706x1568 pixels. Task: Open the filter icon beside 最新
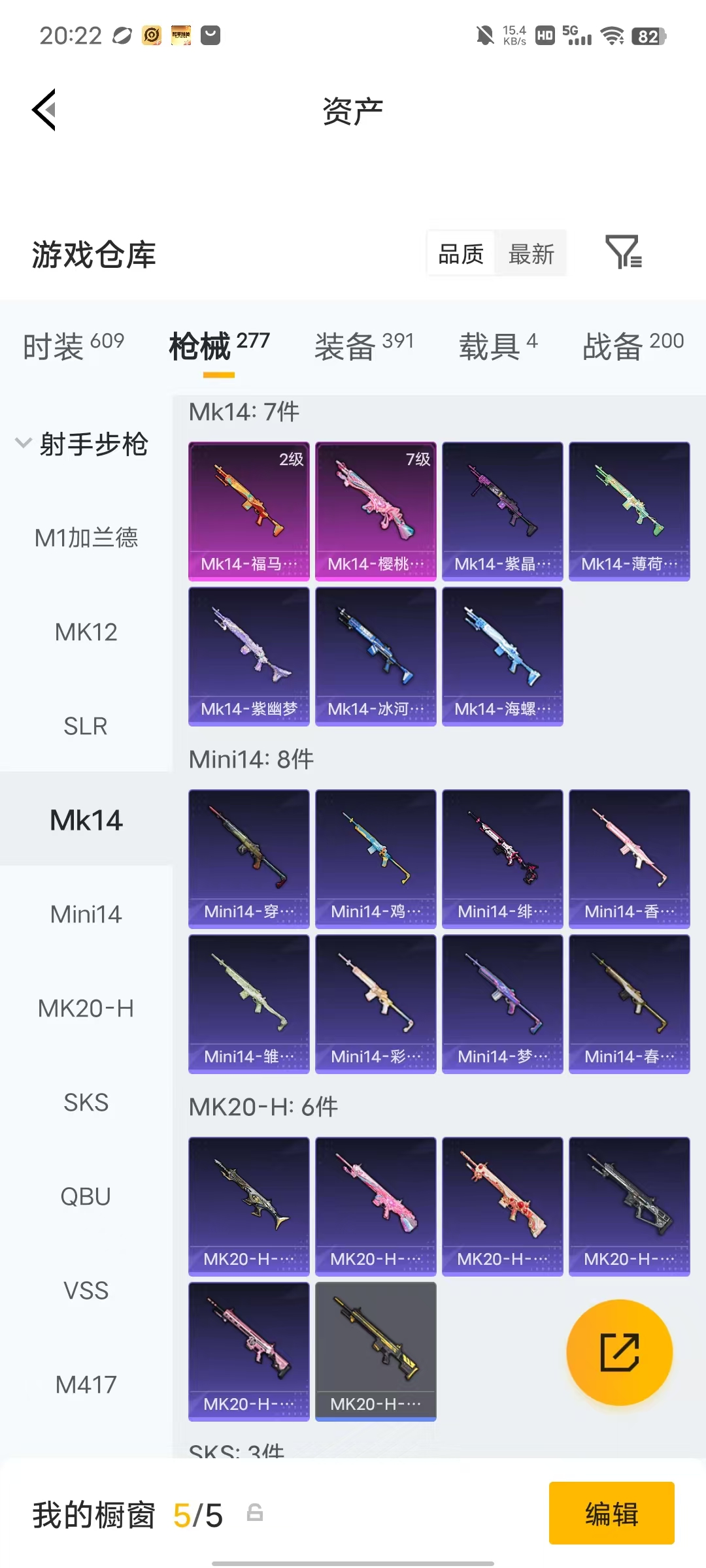click(x=624, y=253)
